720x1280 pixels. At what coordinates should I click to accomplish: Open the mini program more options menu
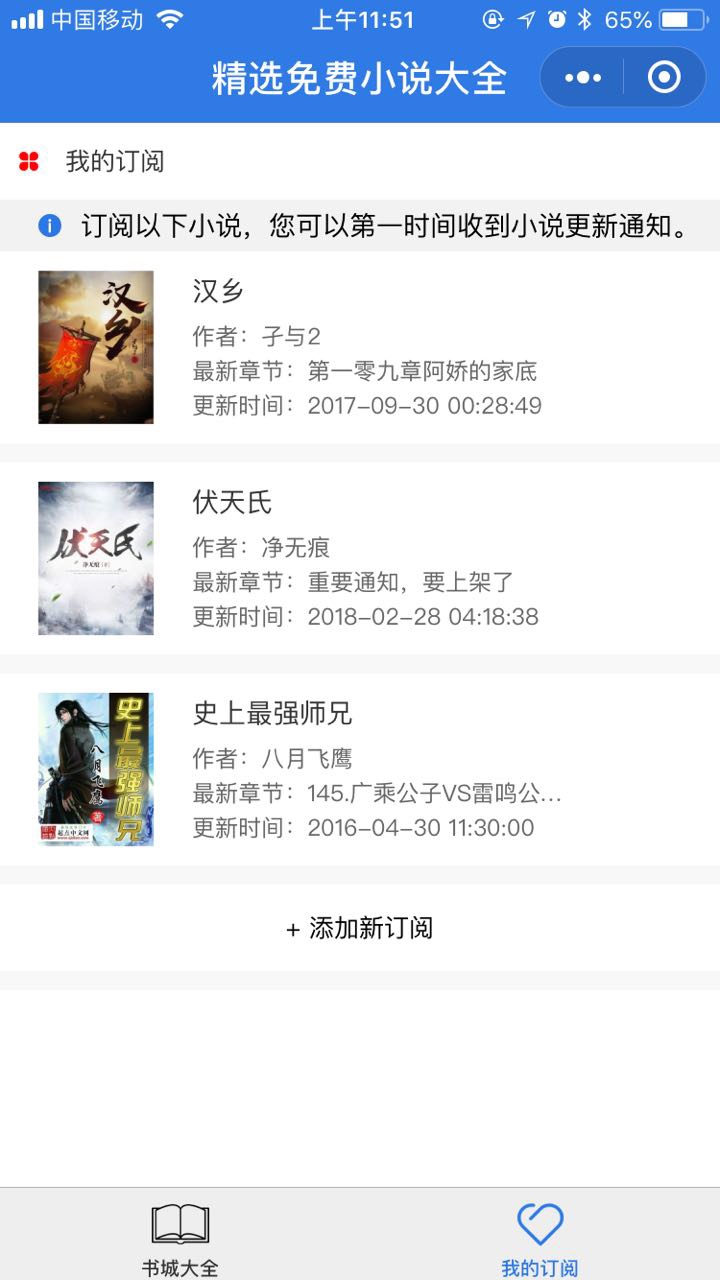click(583, 77)
